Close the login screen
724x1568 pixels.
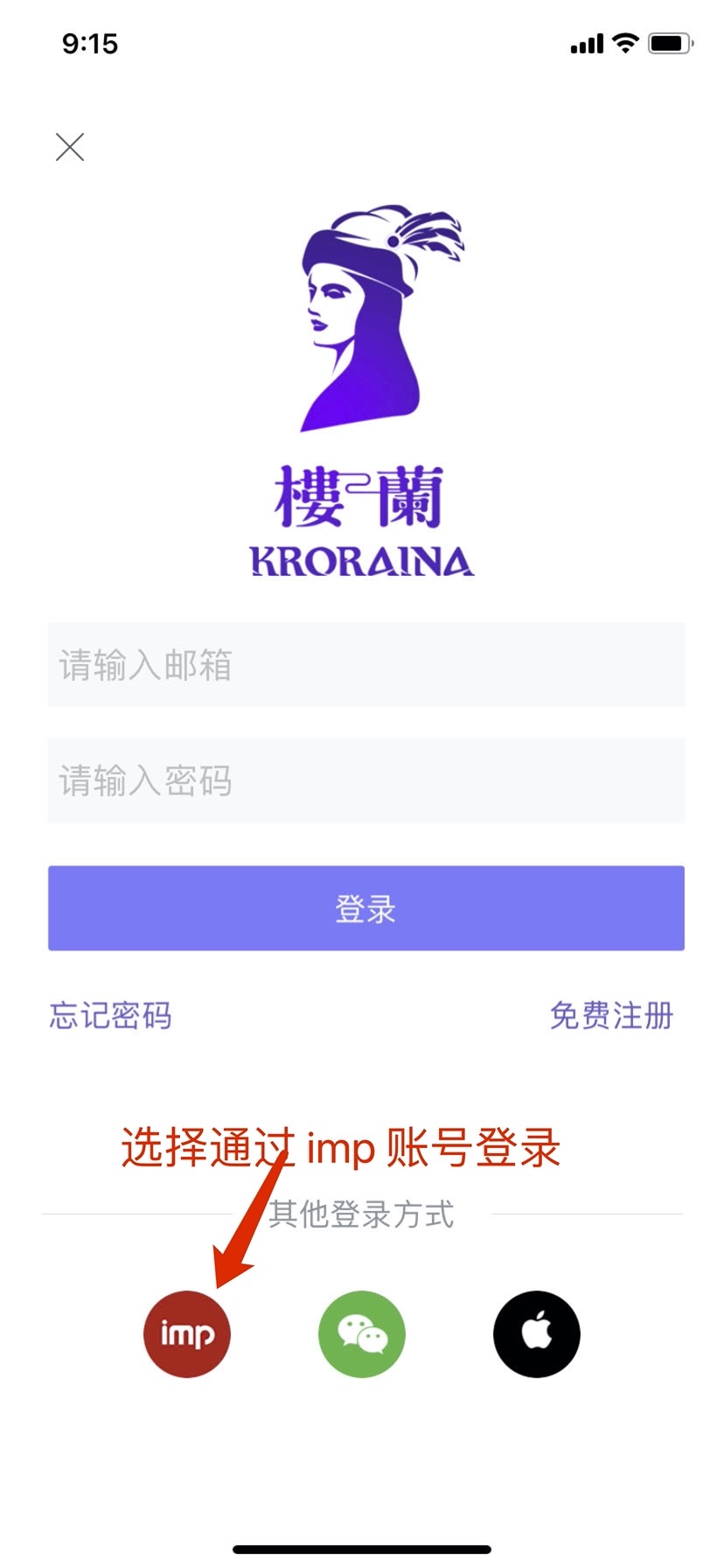(70, 147)
